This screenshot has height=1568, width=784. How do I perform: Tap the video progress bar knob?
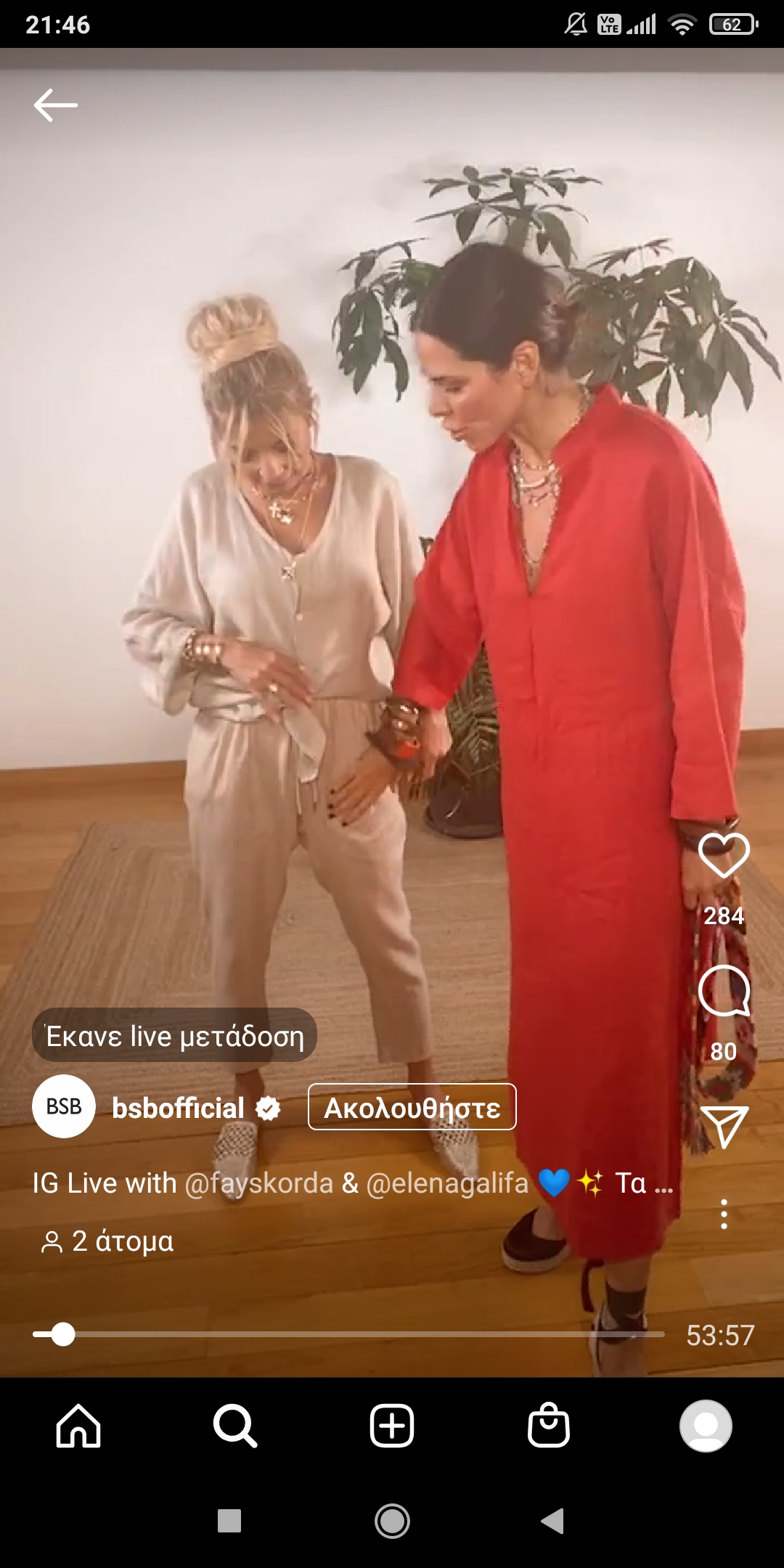[x=63, y=1334]
